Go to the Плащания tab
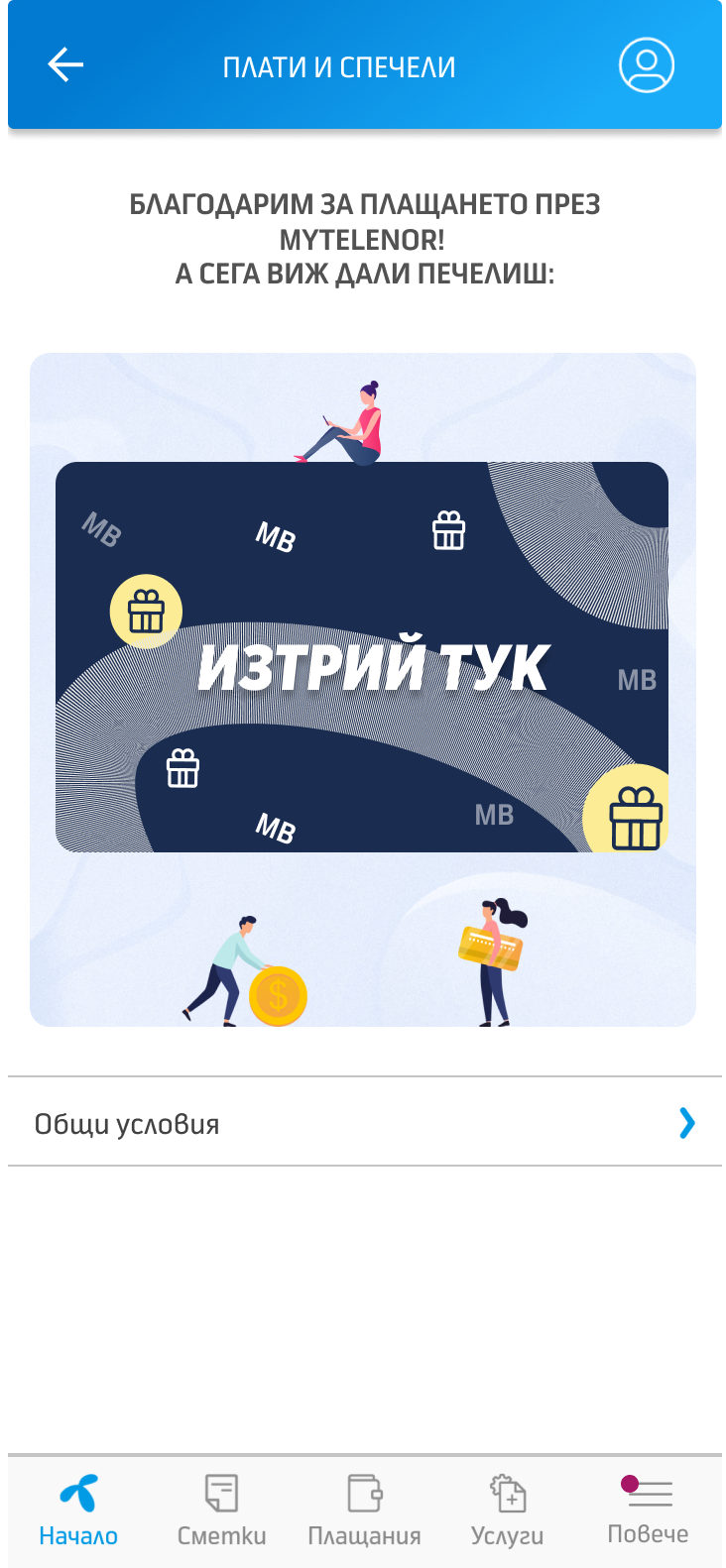 pyautogui.click(x=364, y=1512)
